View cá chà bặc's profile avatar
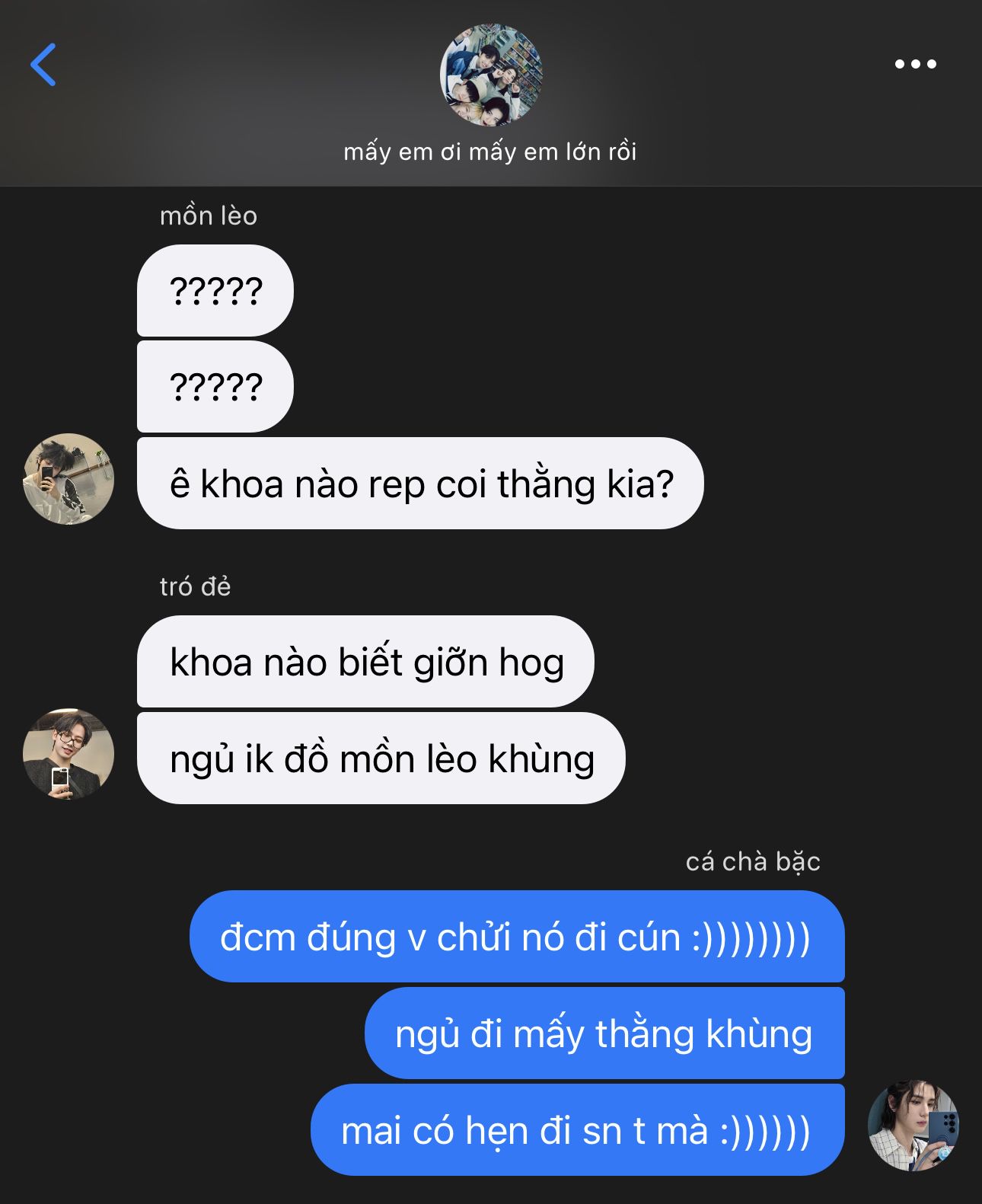982x1204 pixels. (913, 1124)
